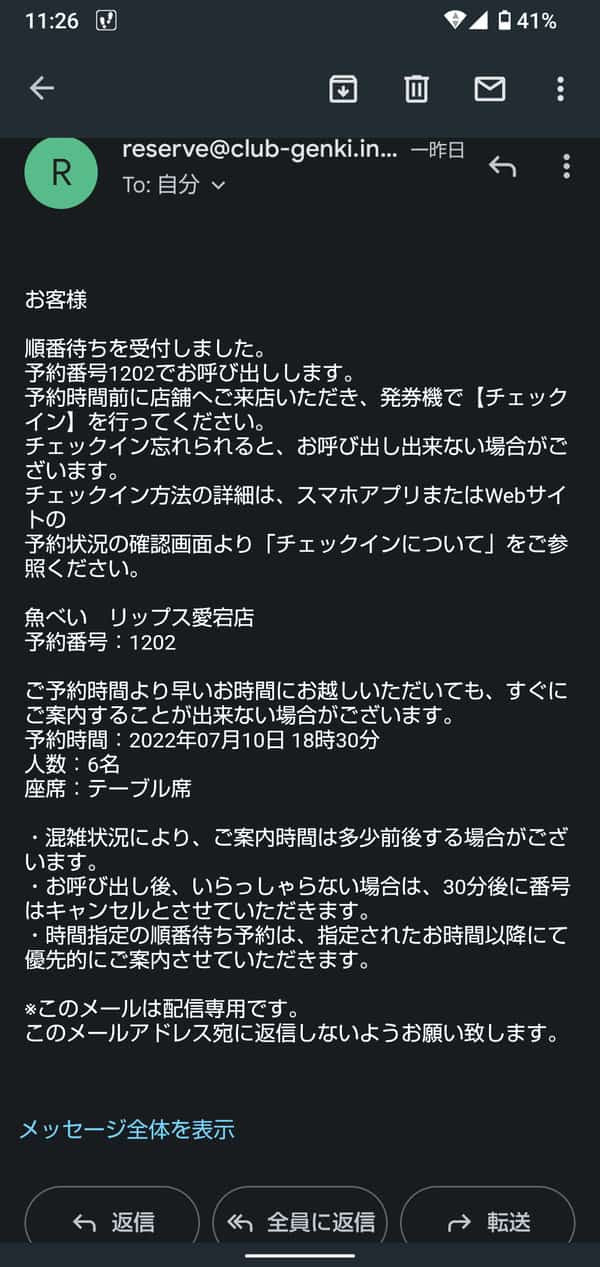Expand the recipient details next to To: 自分

click(x=218, y=185)
